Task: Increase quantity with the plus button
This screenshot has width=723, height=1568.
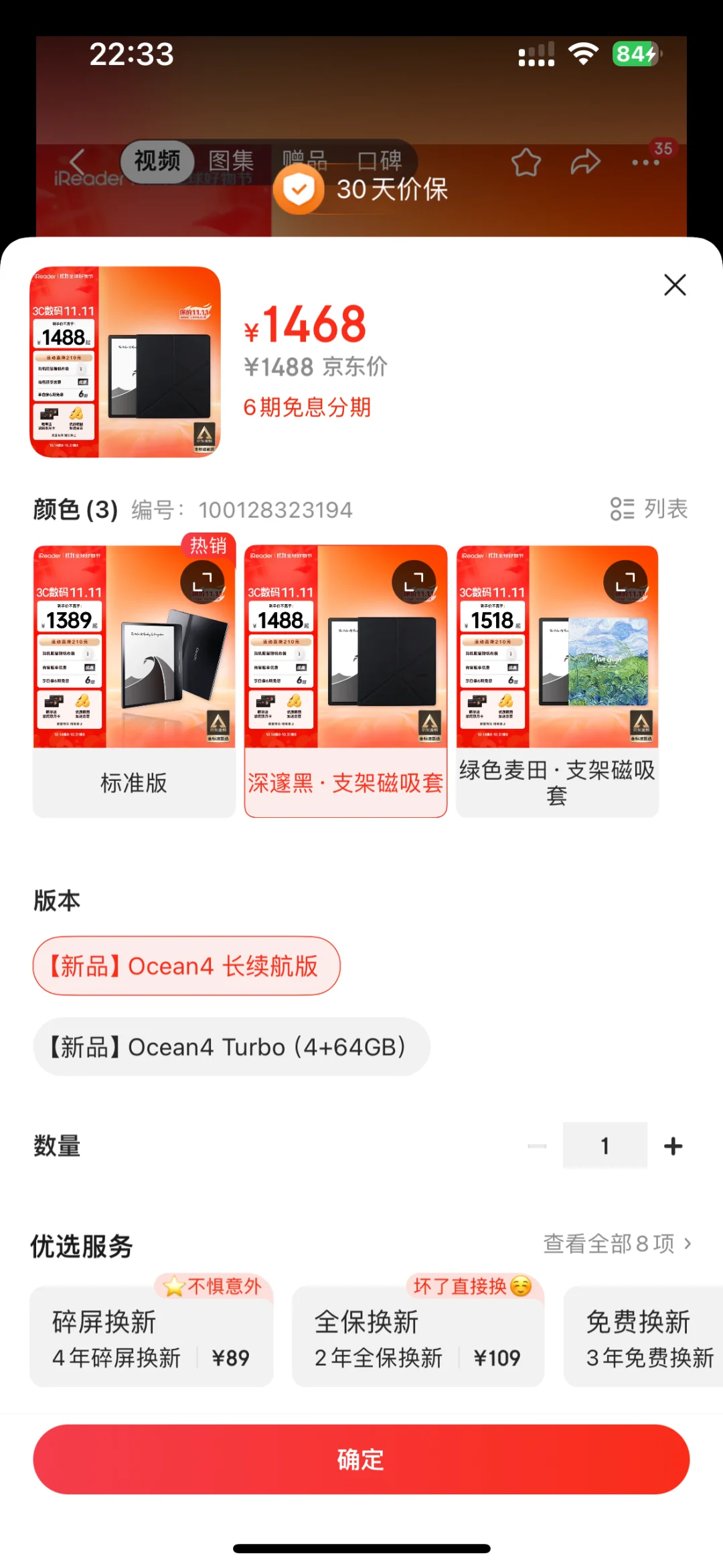Action: pos(673,1146)
